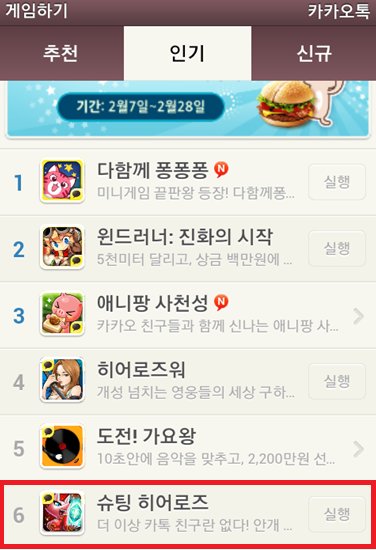This screenshot has height=550, width=376.
Task: Open the hamburger event banner
Action: (x=188, y=109)
